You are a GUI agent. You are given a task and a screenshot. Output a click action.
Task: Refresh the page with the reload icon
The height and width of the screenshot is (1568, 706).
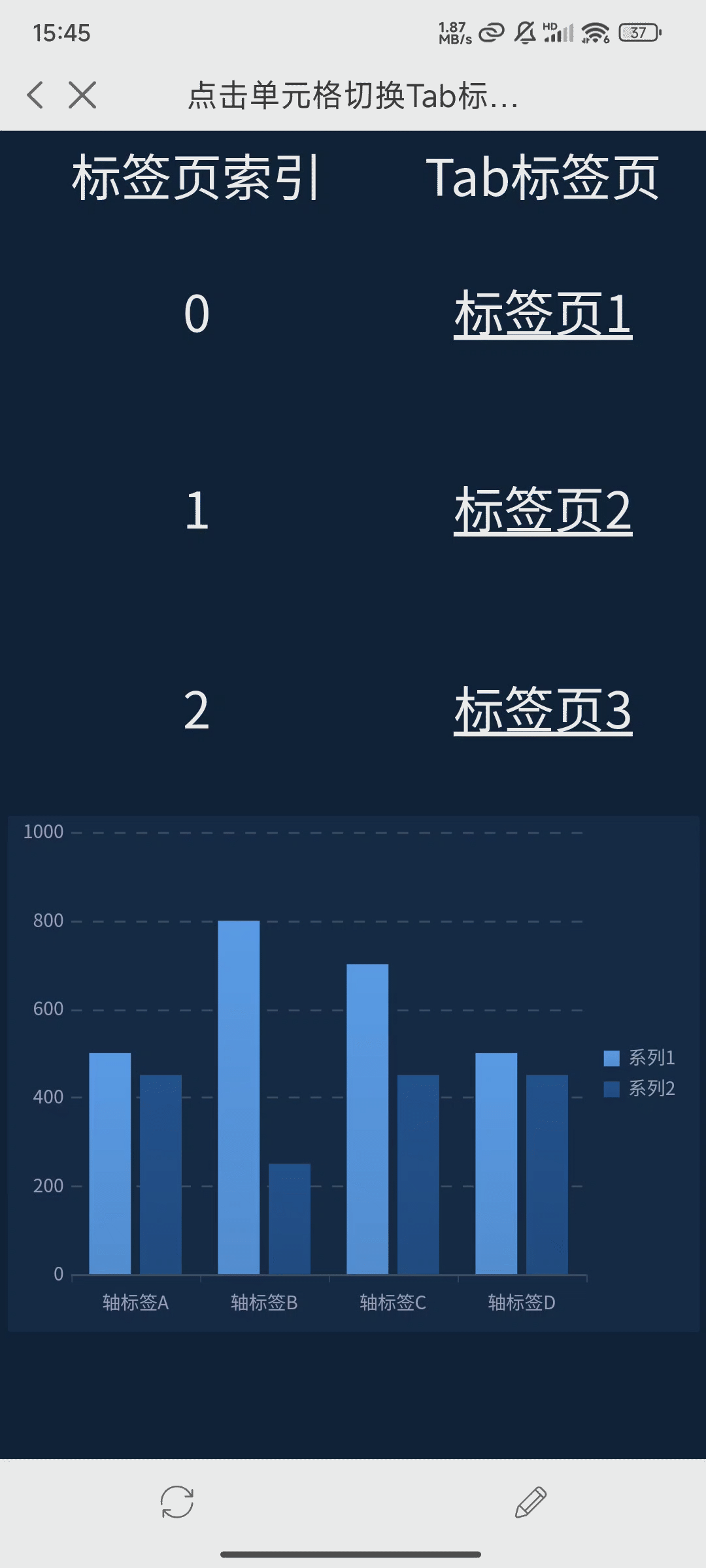(x=177, y=1502)
